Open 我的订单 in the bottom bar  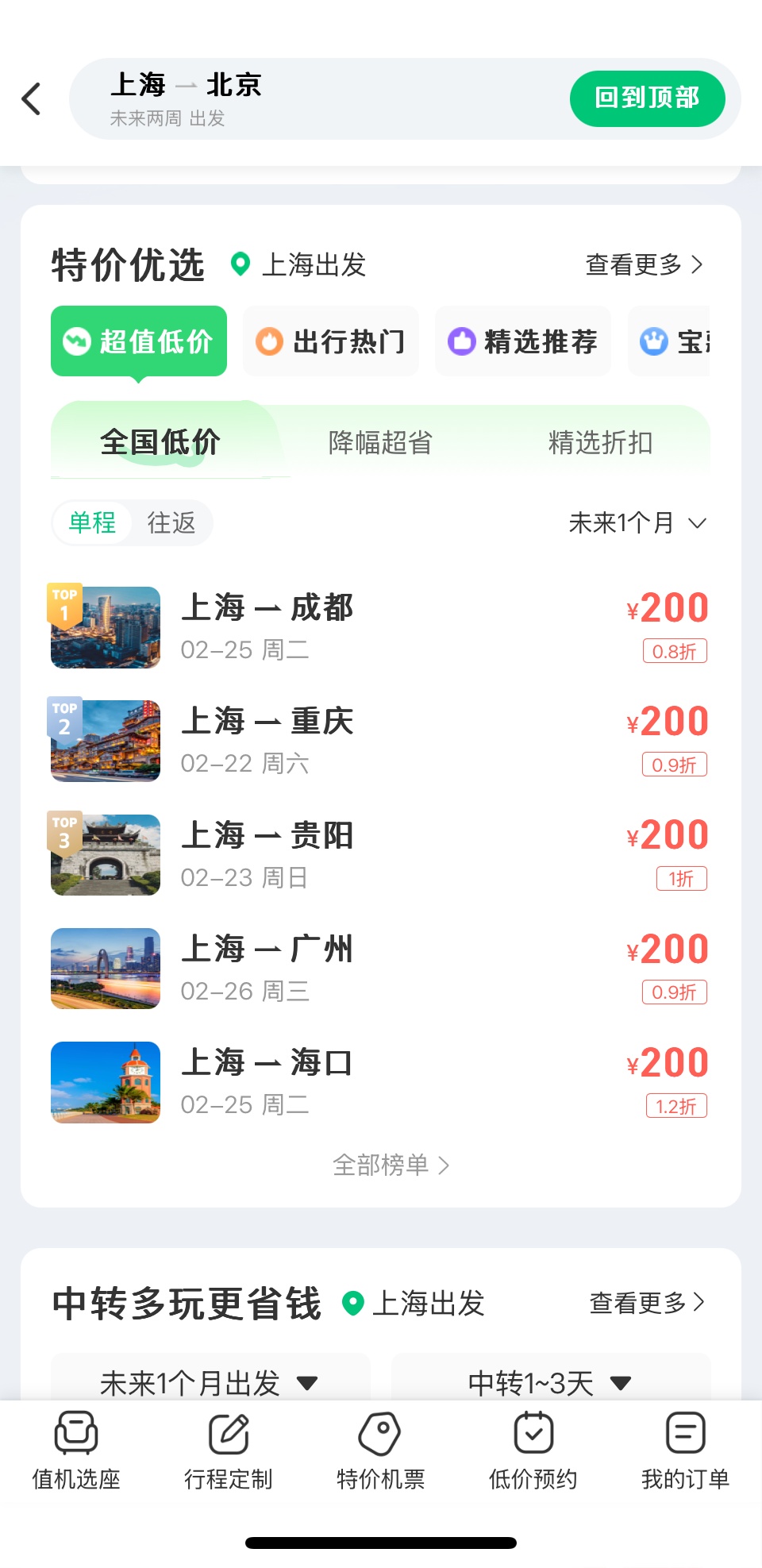[x=685, y=1450]
